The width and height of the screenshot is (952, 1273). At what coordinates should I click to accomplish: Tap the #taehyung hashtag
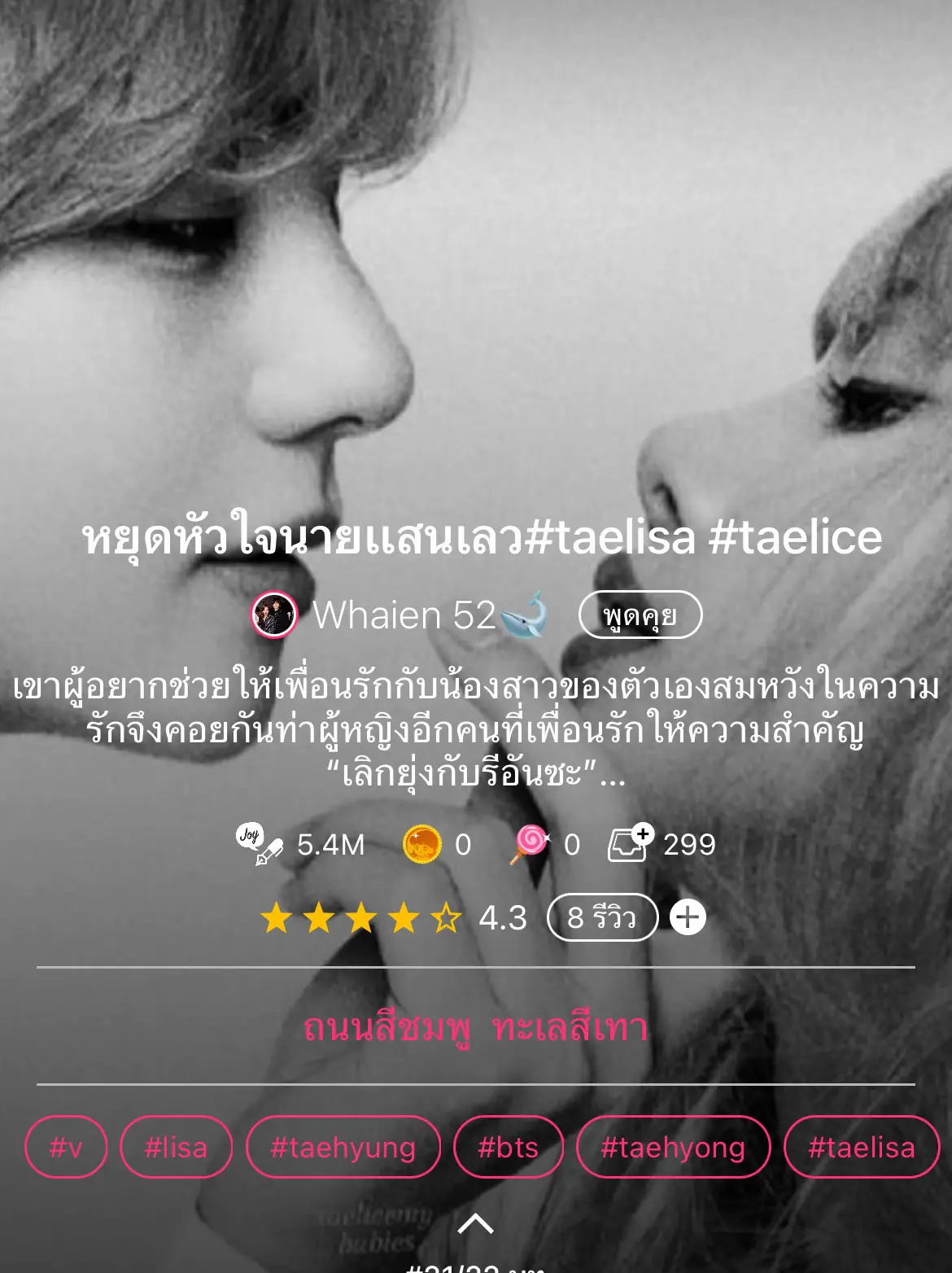(344, 1147)
